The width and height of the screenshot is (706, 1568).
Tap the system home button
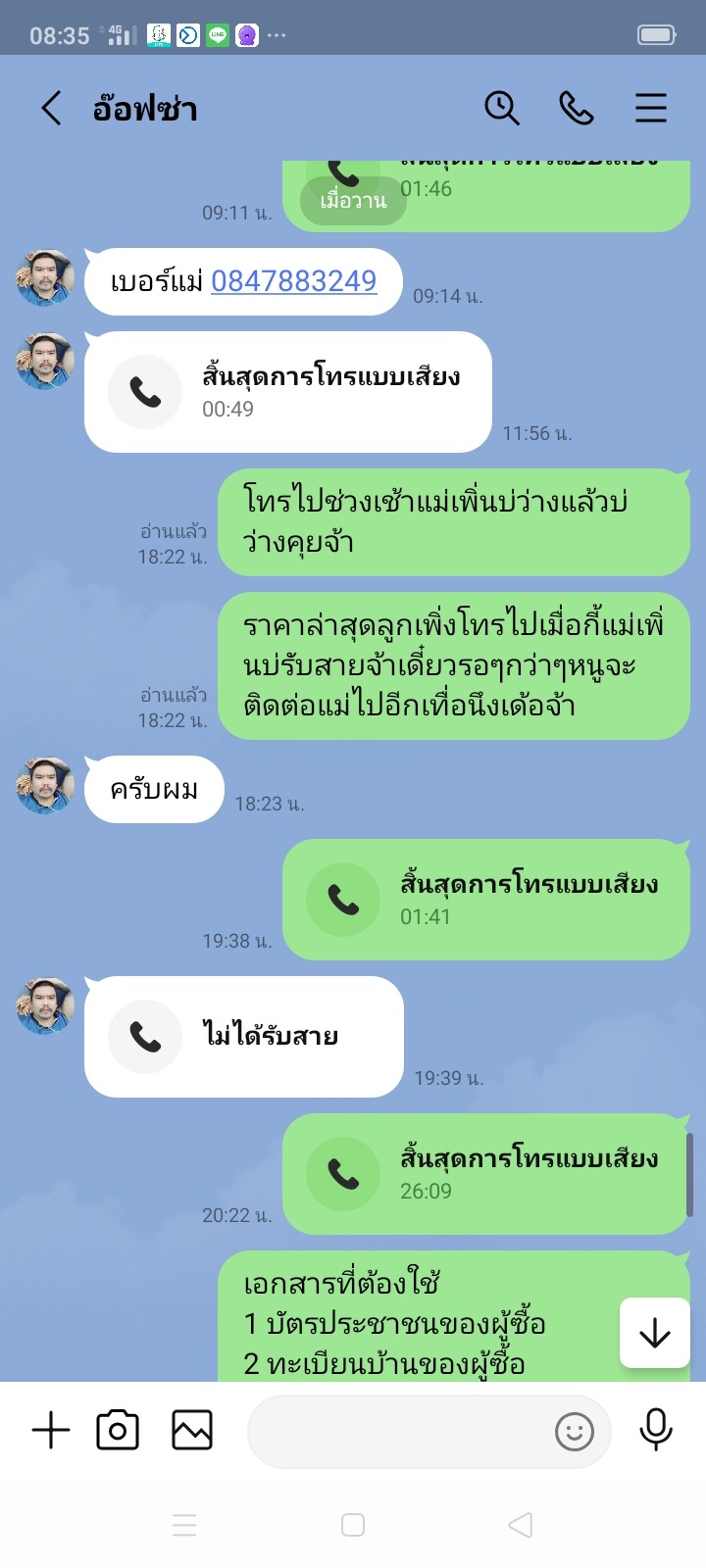[353, 1525]
